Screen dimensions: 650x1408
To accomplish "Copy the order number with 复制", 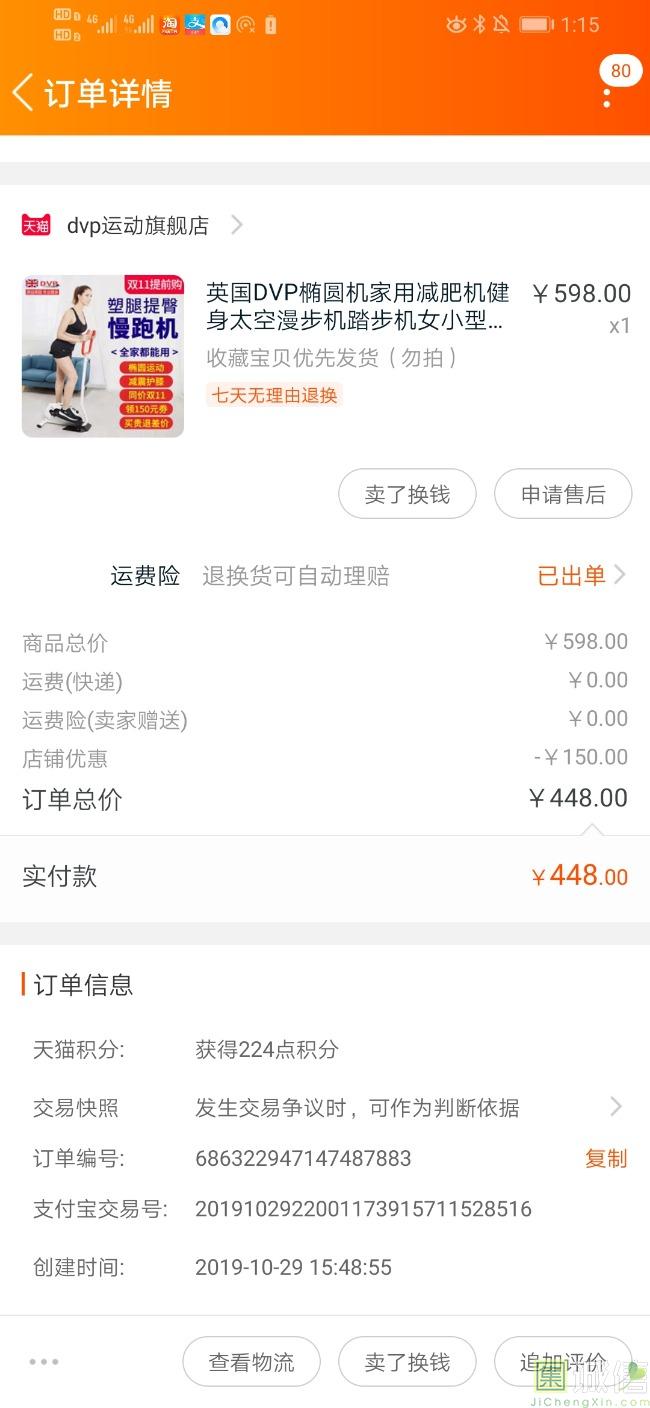I will pos(606,1158).
